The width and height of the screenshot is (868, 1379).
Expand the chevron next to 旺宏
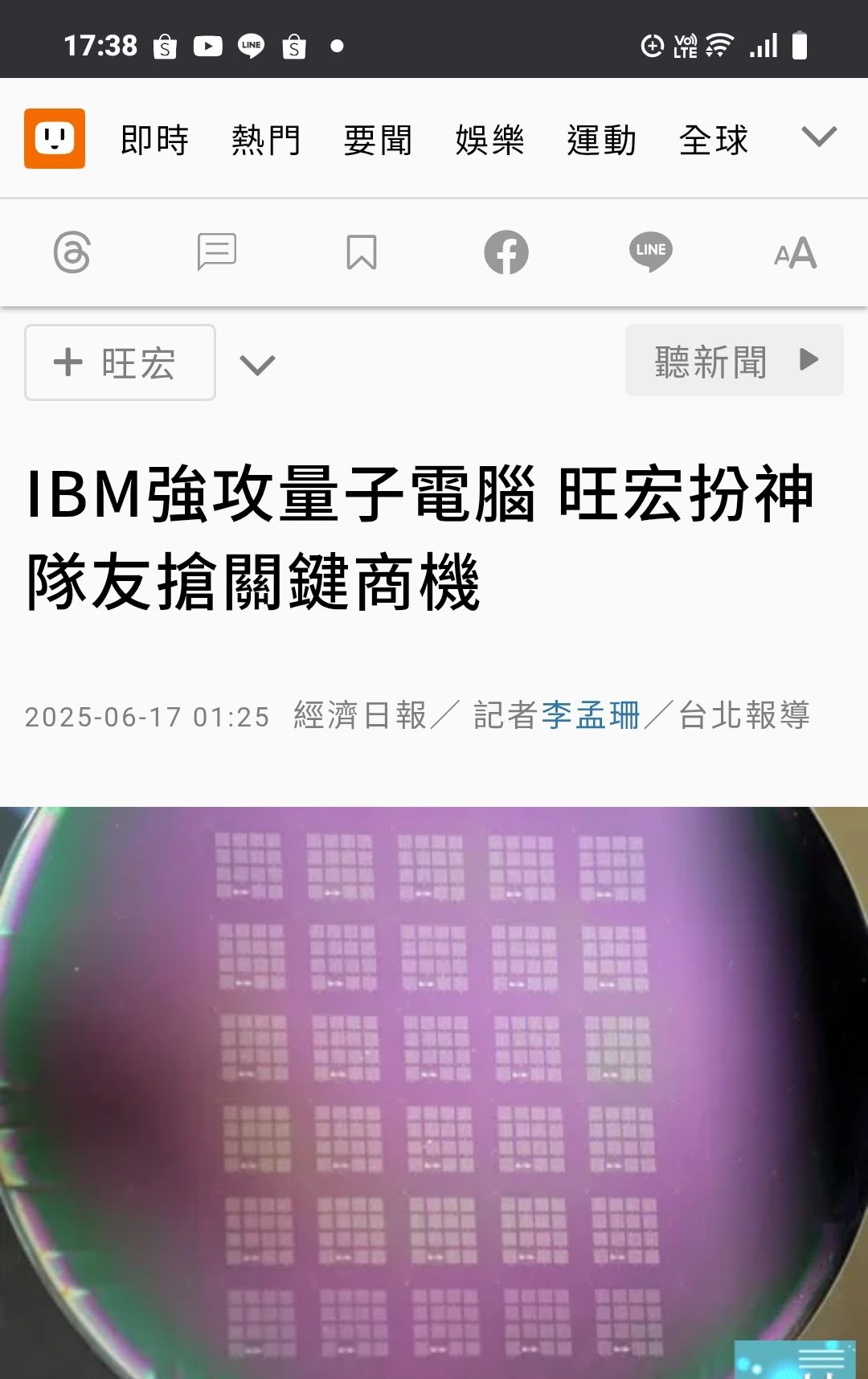257,365
